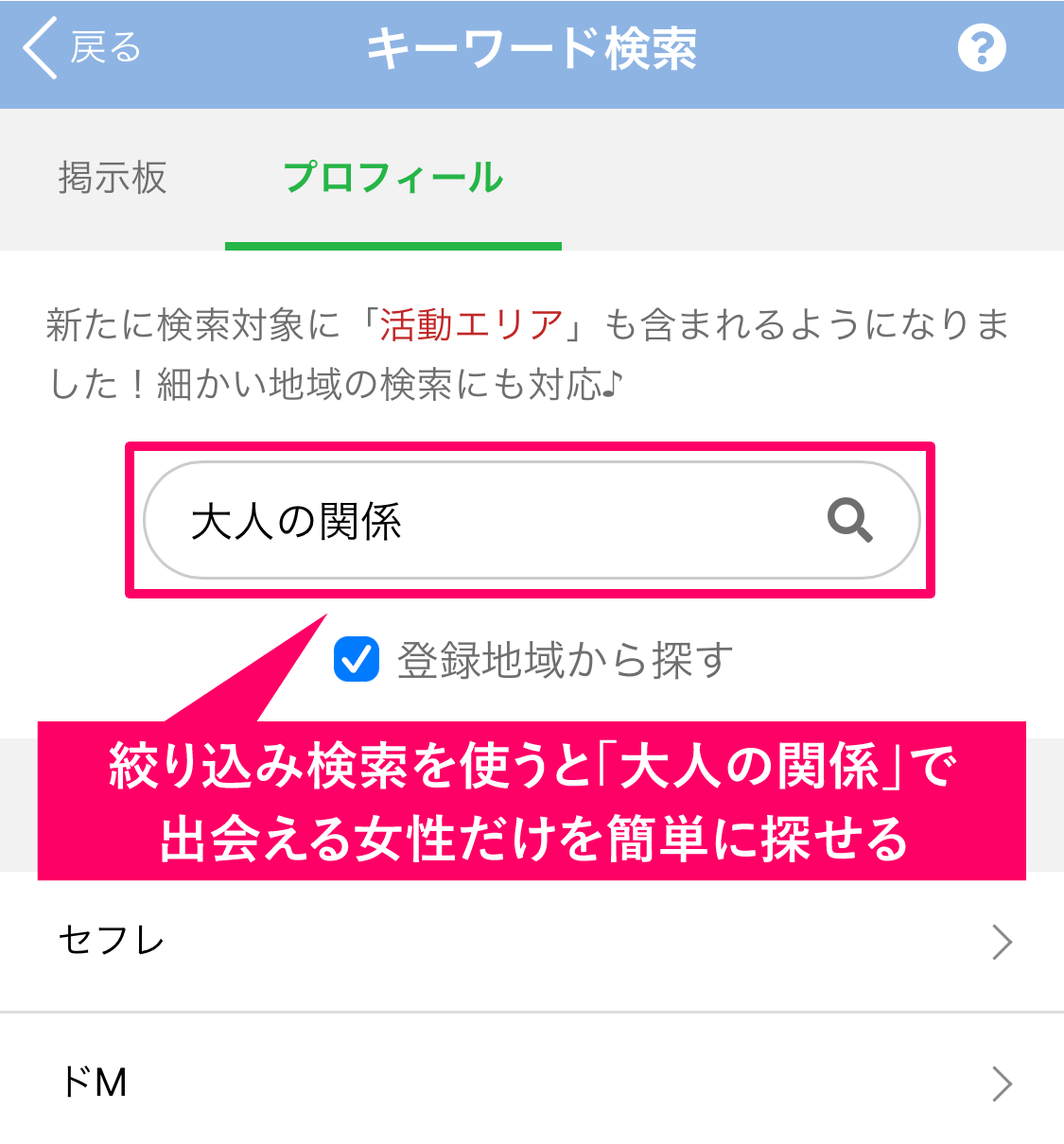Image resolution: width=1064 pixels, height=1144 pixels.
Task: Go back with the 戻る button
Action: (81, 47)
